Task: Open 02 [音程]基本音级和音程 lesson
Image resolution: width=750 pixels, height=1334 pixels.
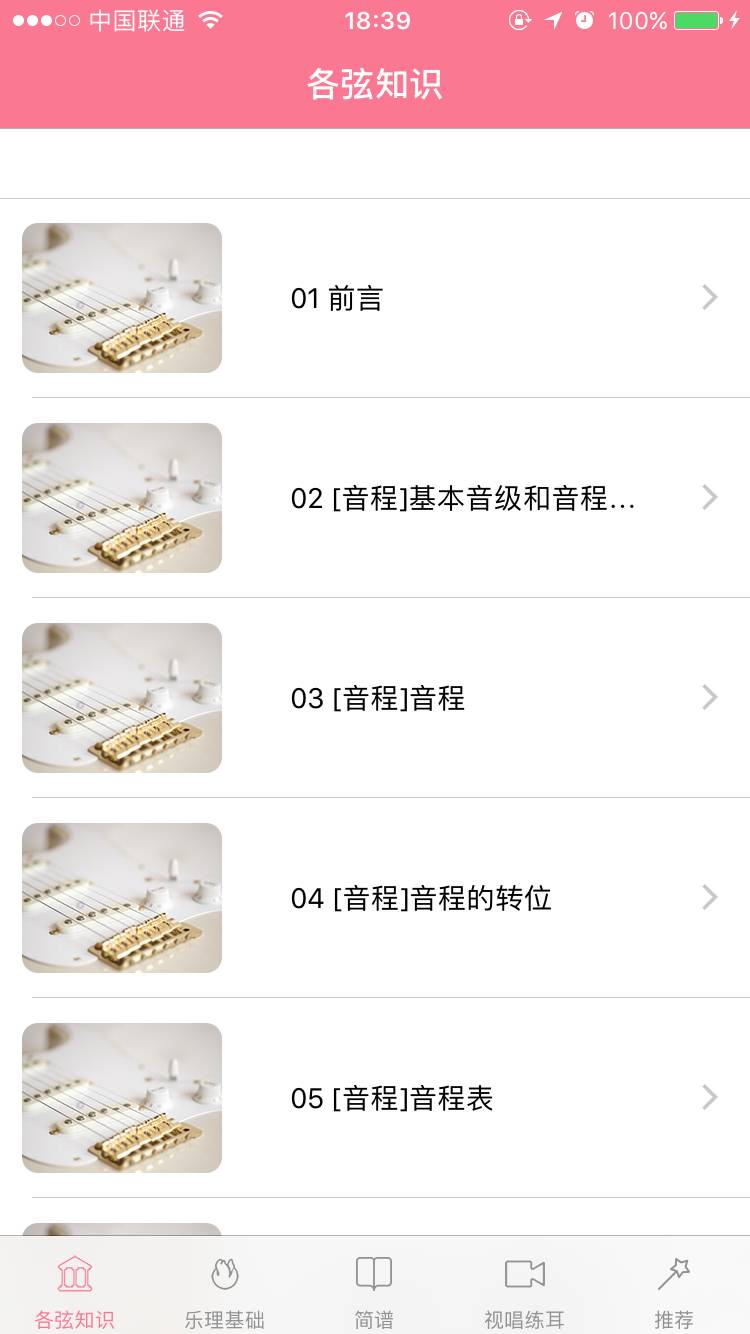Action: click(x=375, y=498)
